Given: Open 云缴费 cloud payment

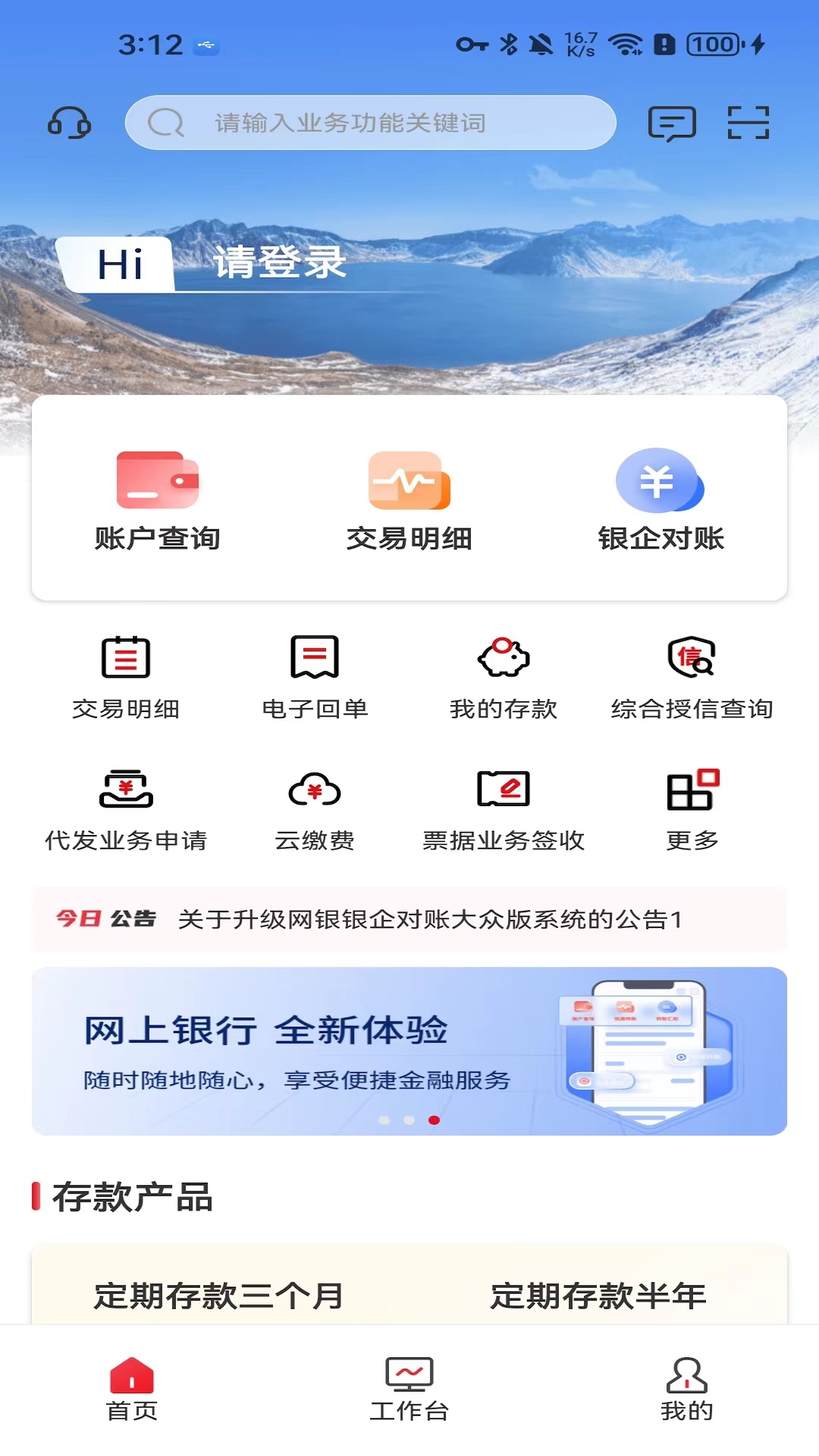Looking at the screenshot, I should [x=315, y=808].
